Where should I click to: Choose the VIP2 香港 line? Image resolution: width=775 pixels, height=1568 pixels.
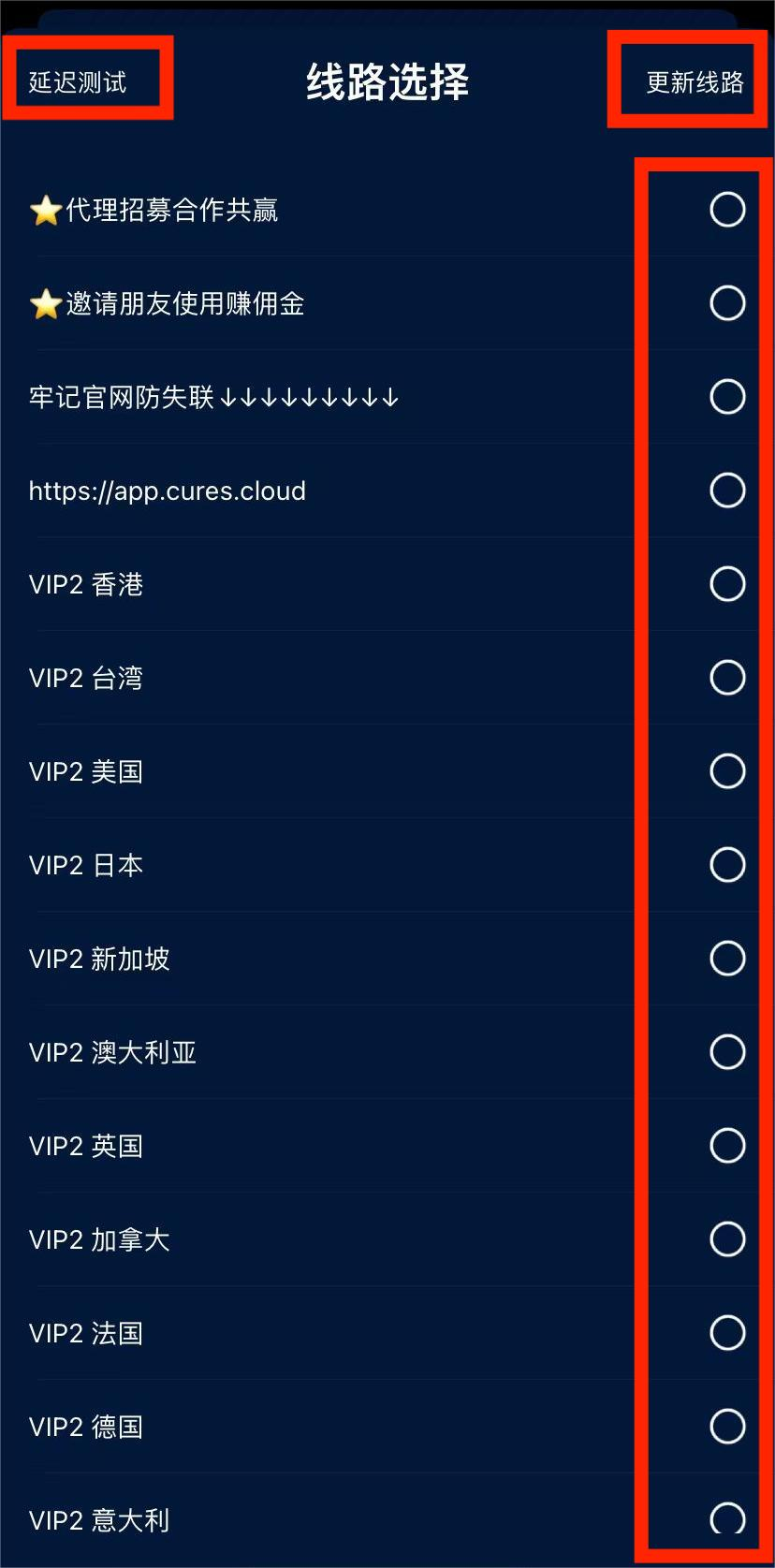click(727, 584)
